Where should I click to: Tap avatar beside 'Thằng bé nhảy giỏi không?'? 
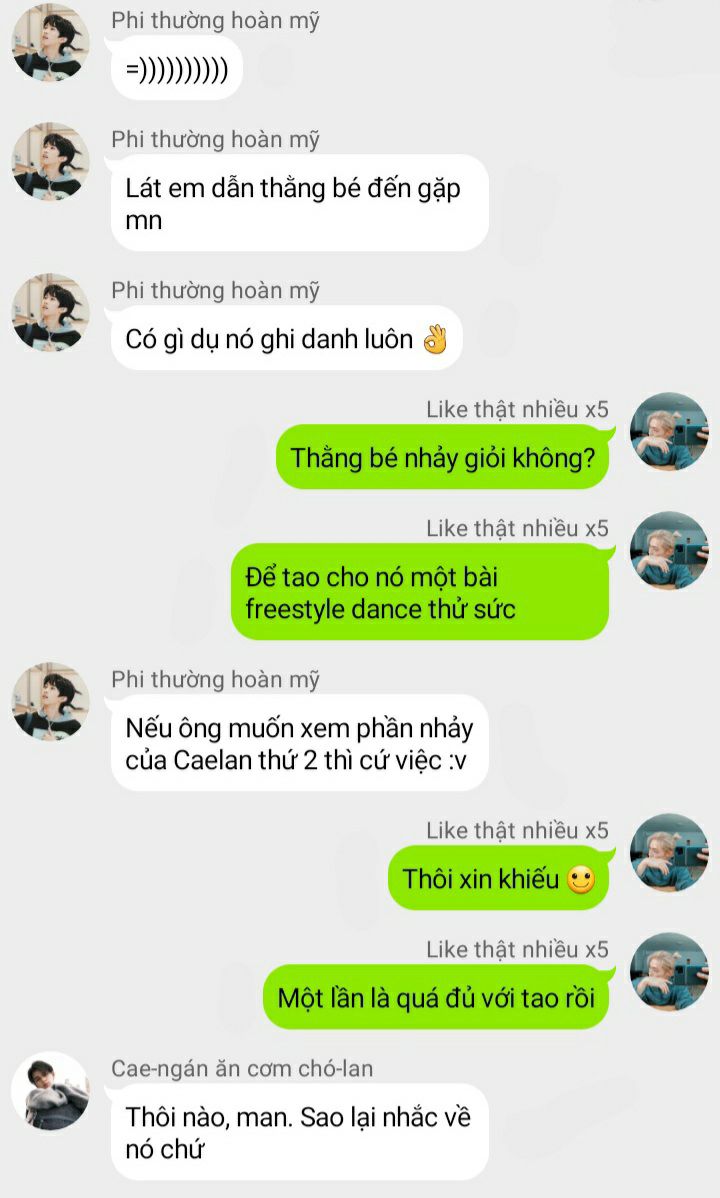tap(669, 431)
